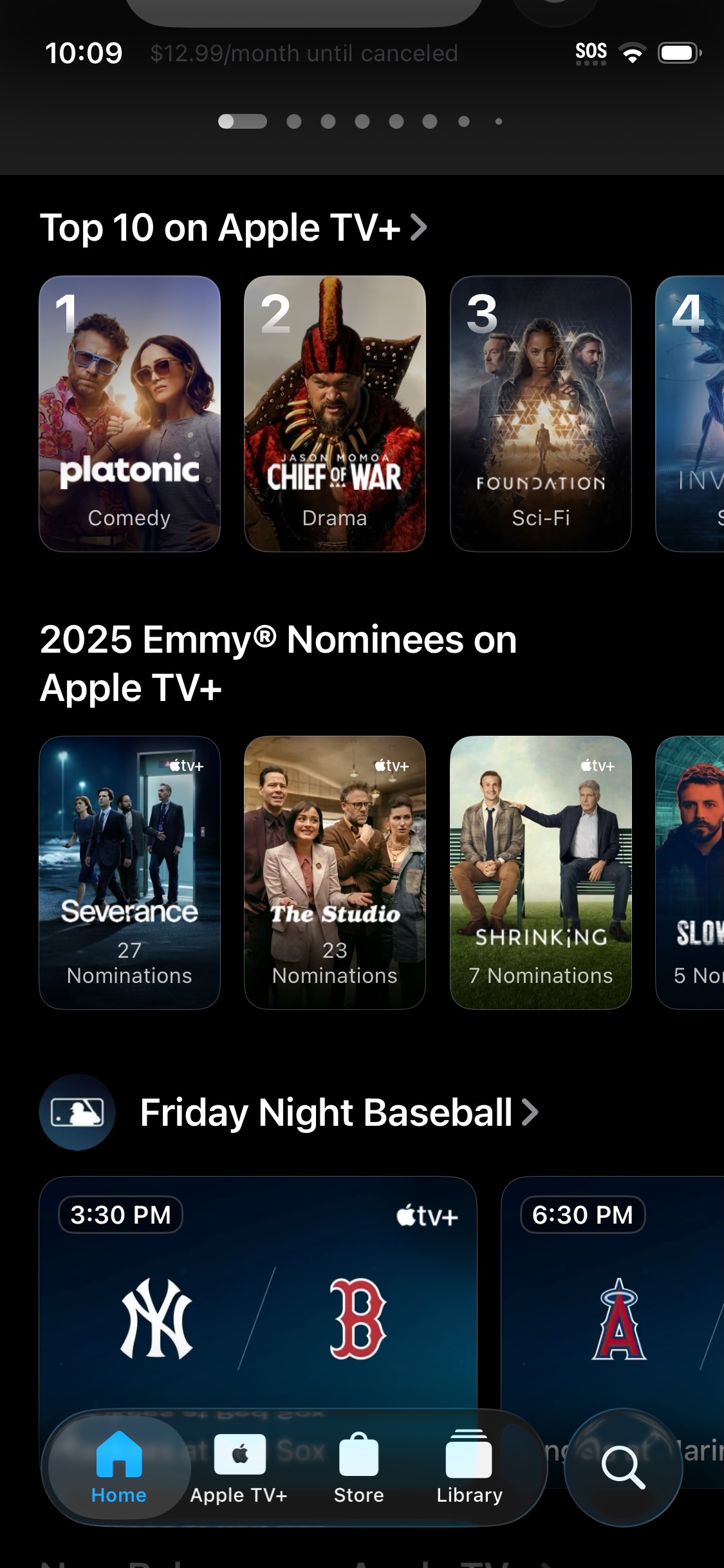Open Platonic, ranked number one

pyautogui.click(x=129, y=413)
